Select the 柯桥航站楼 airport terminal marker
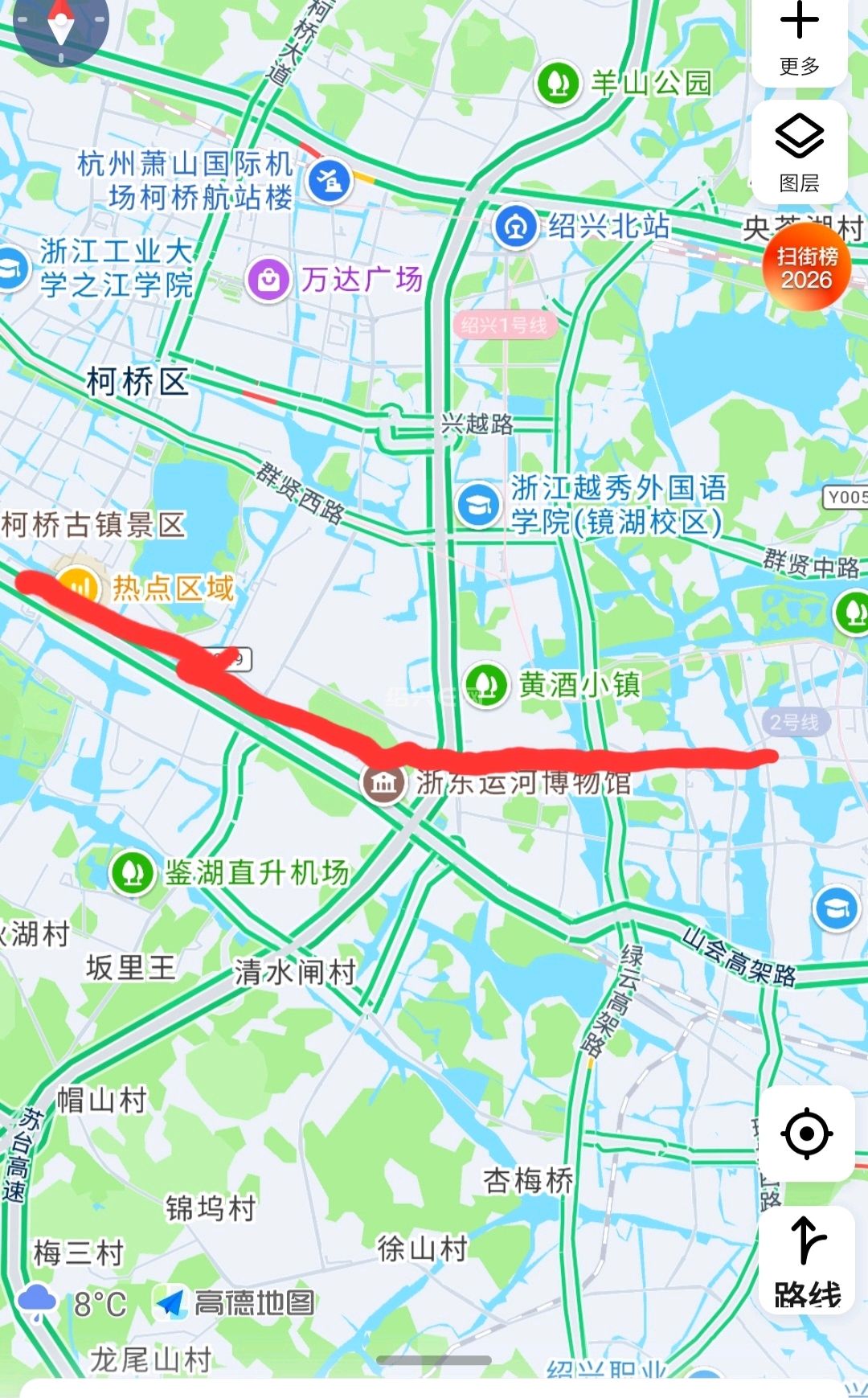The width and height of the screenshot is (868, 1398). (330, 180)
